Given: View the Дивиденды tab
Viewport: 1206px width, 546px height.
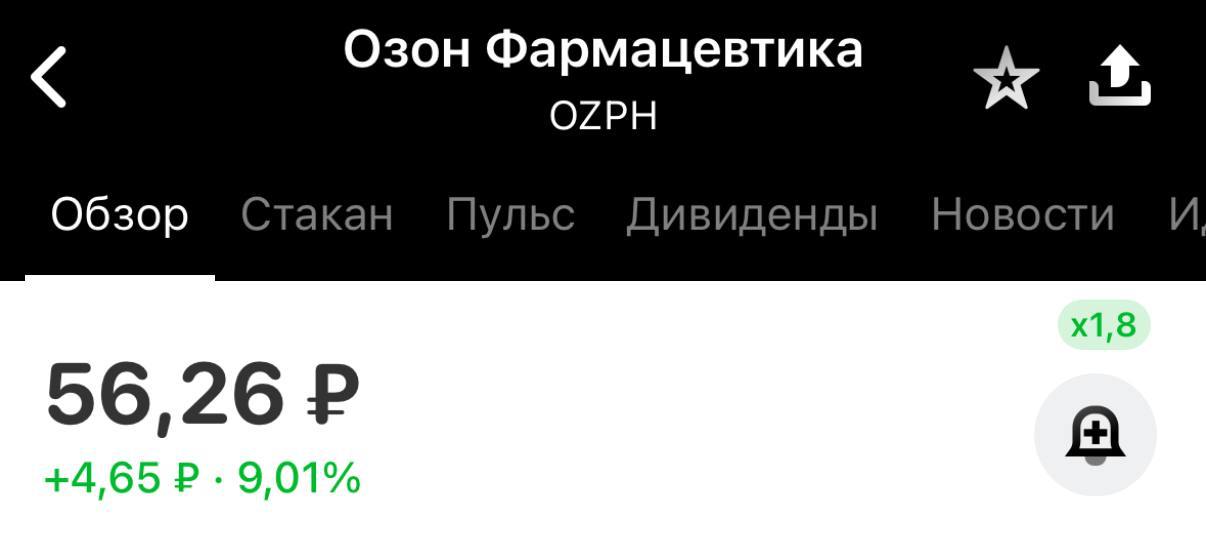Looking at the screenshot, I should tap(751, 215).
